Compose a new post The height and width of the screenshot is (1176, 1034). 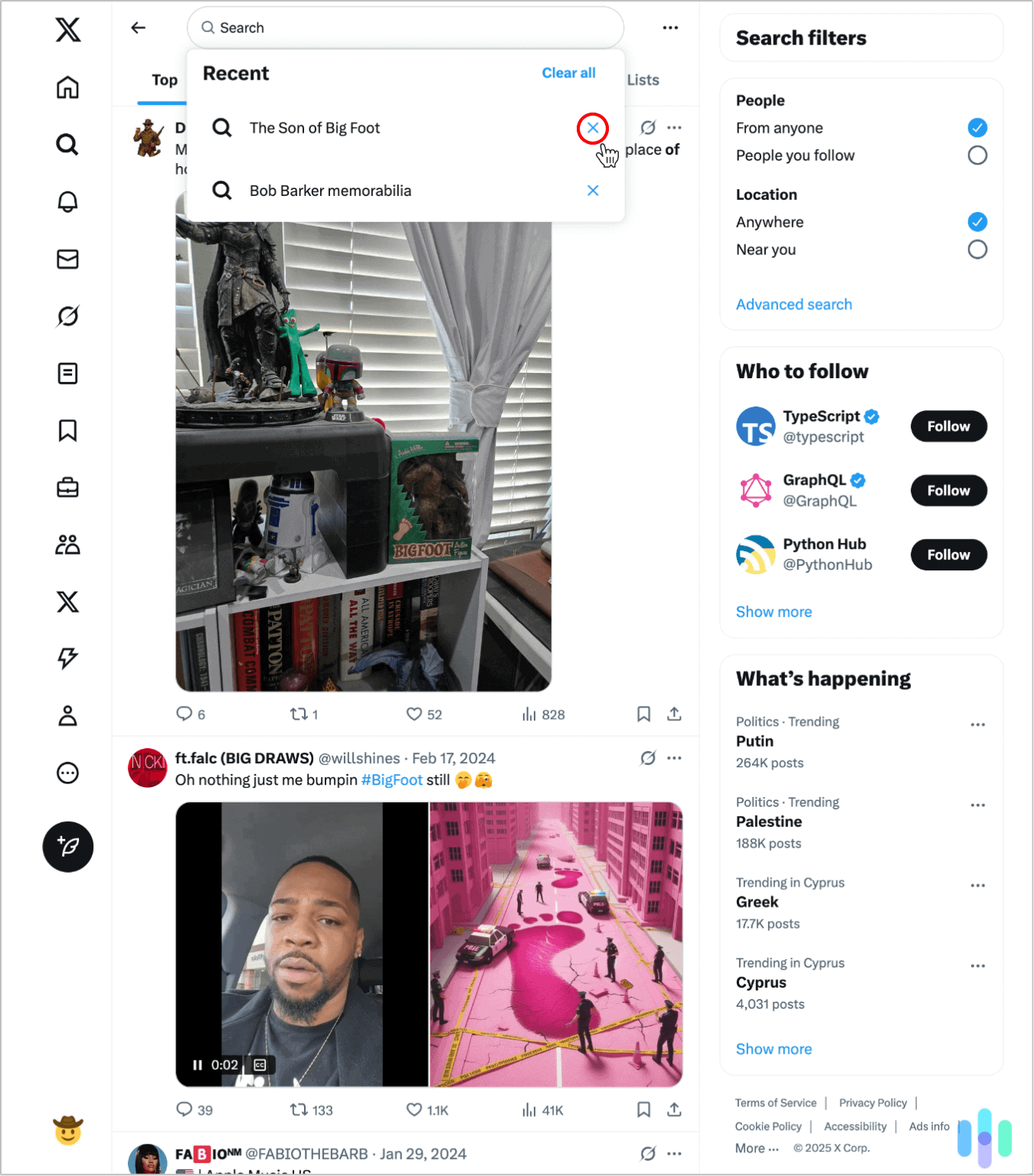point(67,847)
